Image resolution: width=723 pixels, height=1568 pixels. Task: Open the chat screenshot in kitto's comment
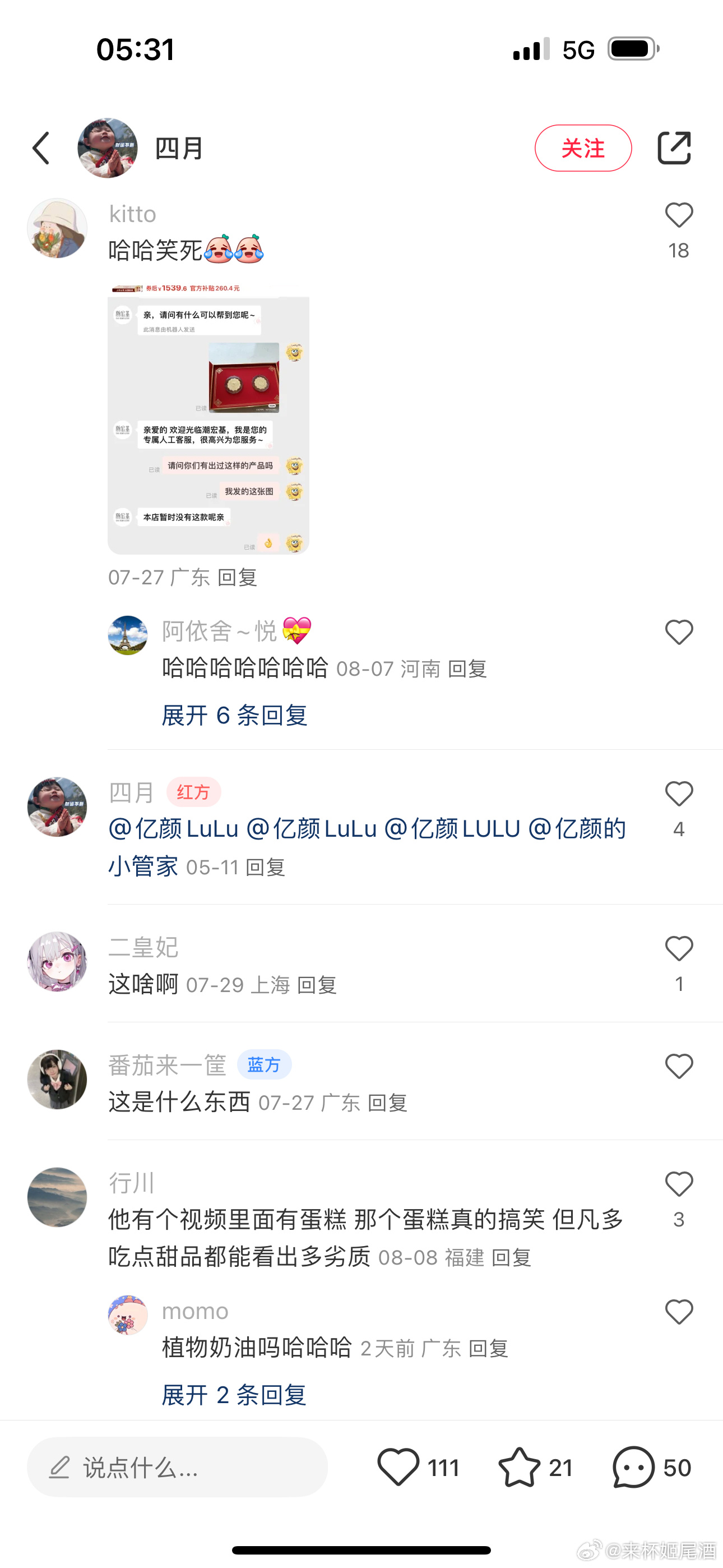pyautogui.click(x=208, y=419)
